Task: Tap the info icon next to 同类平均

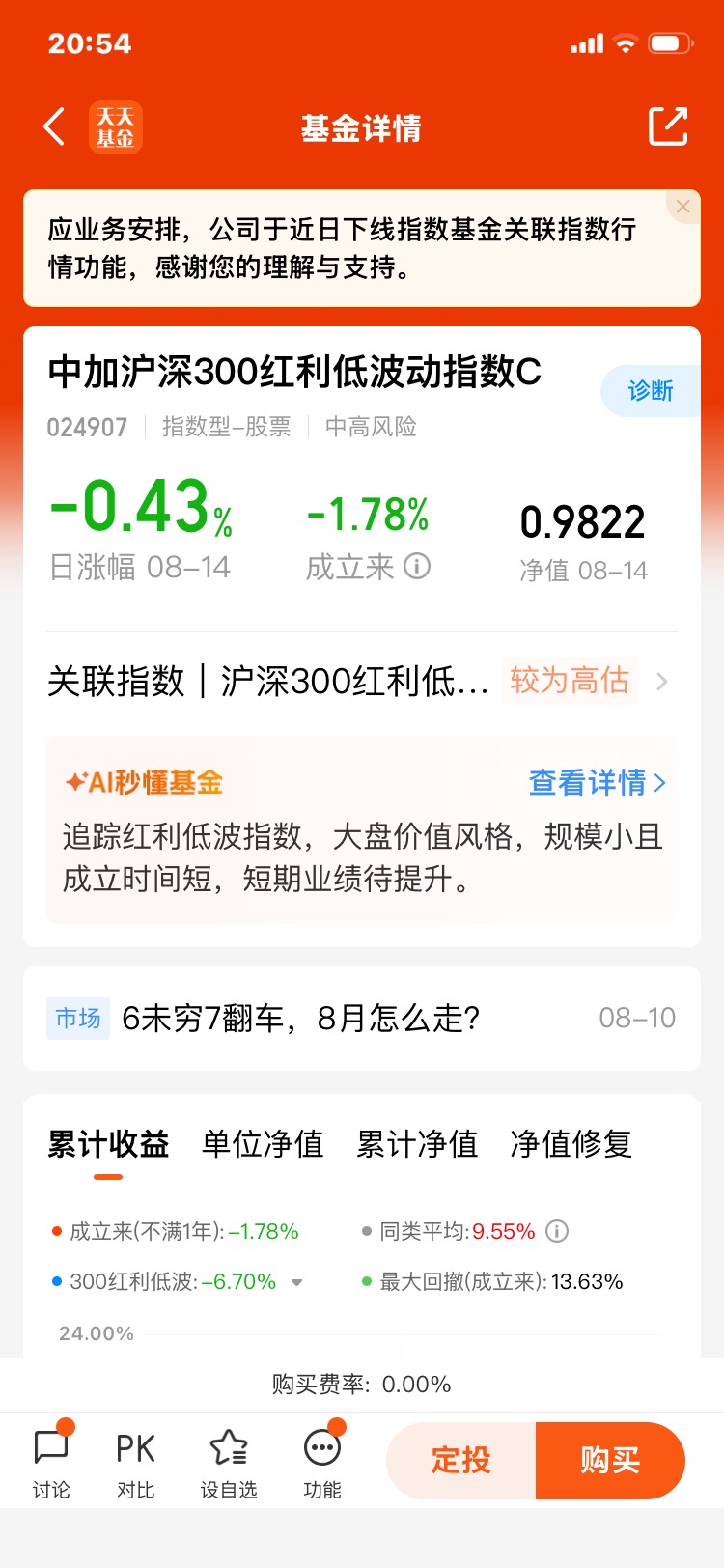Action: tap(557, 1231)
